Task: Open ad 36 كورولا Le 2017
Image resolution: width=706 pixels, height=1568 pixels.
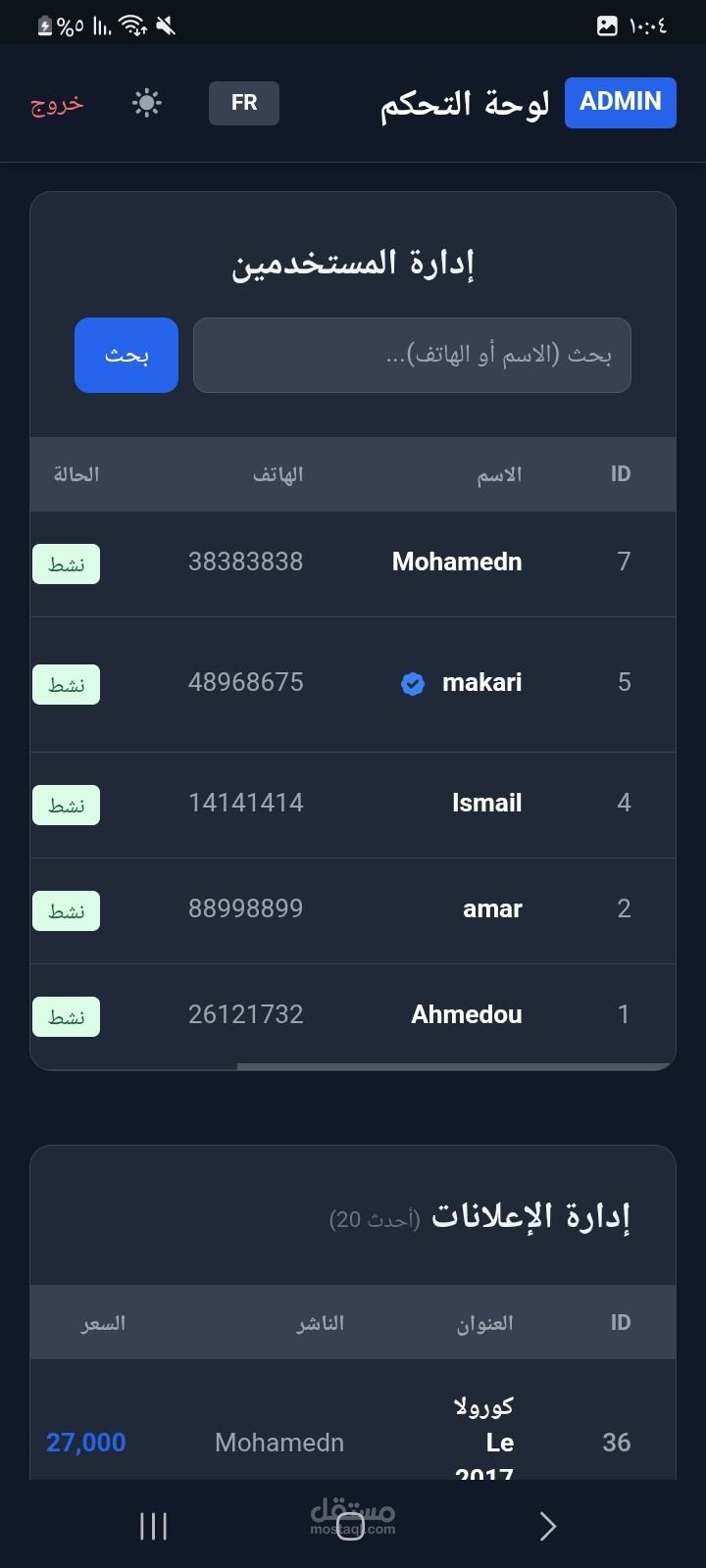Action: (353, 1421)
